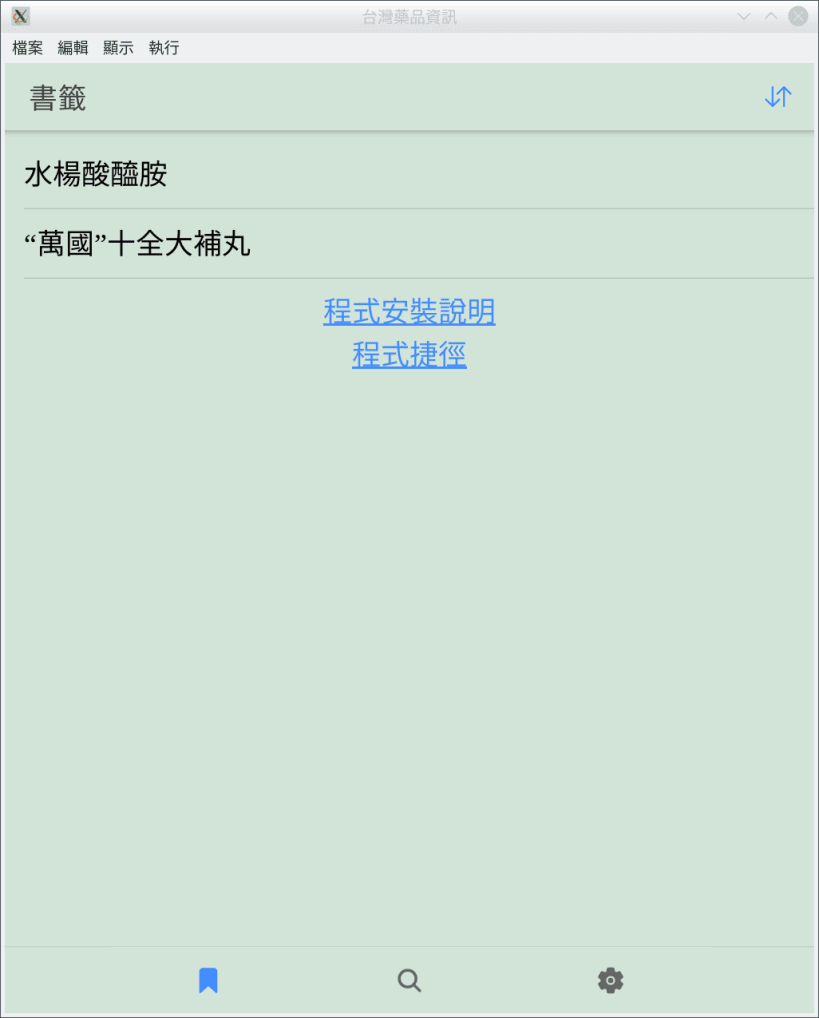The height and width of the screenshot is (1018, 819).
Task: Open the 檔案 menu
Action: point(28,48)
